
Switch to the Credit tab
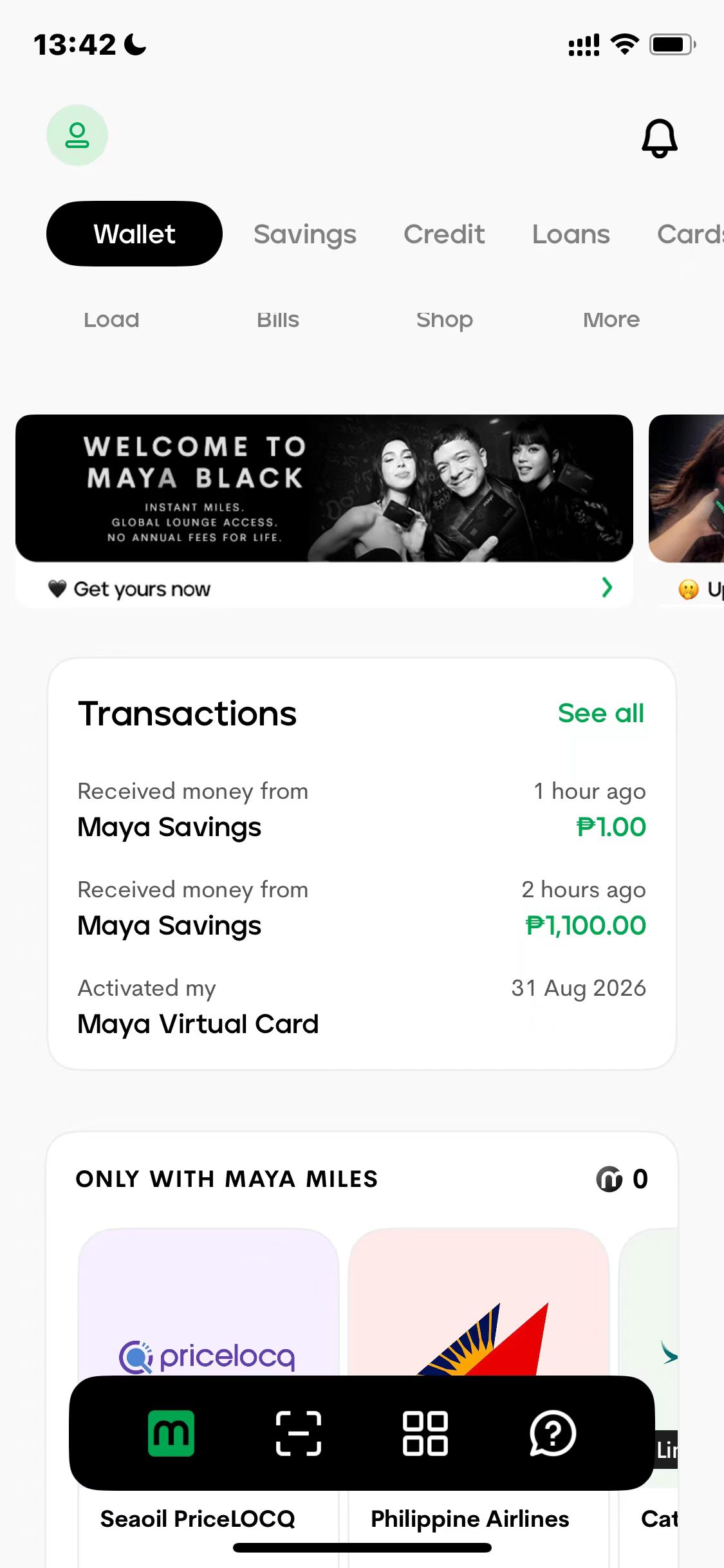444,234
